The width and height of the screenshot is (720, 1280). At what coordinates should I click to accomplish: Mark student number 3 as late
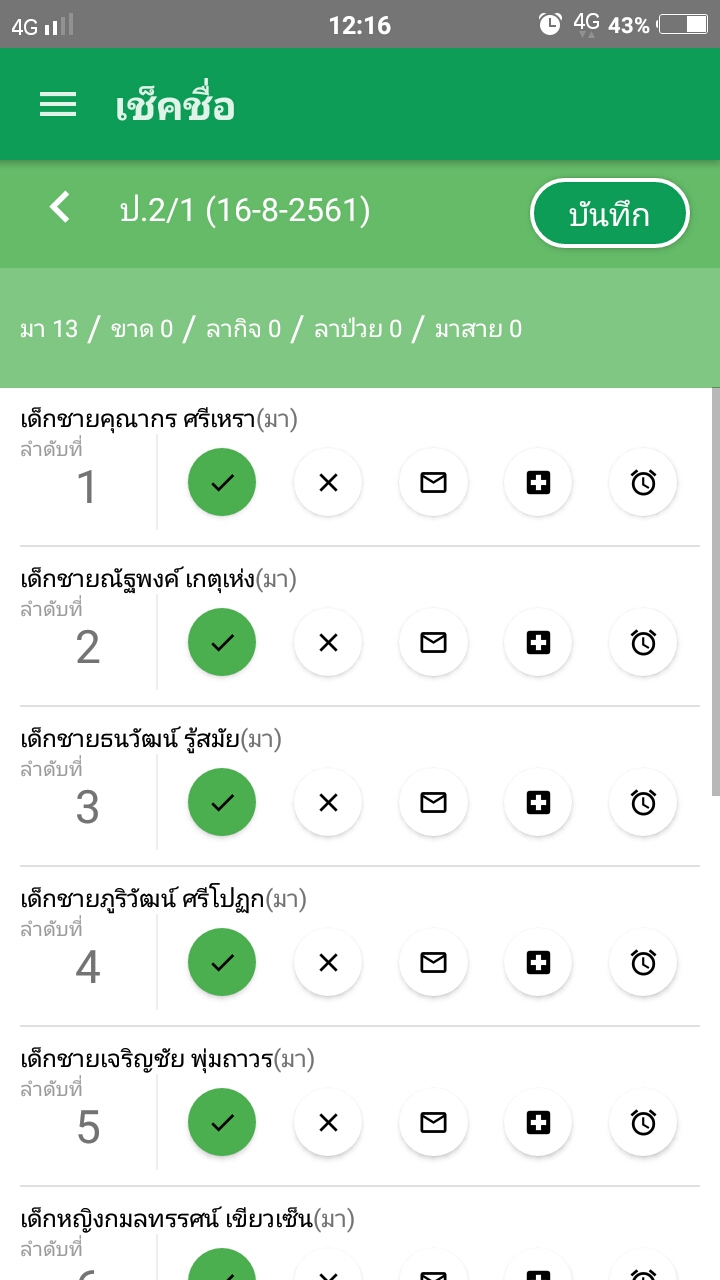[643, 803]
